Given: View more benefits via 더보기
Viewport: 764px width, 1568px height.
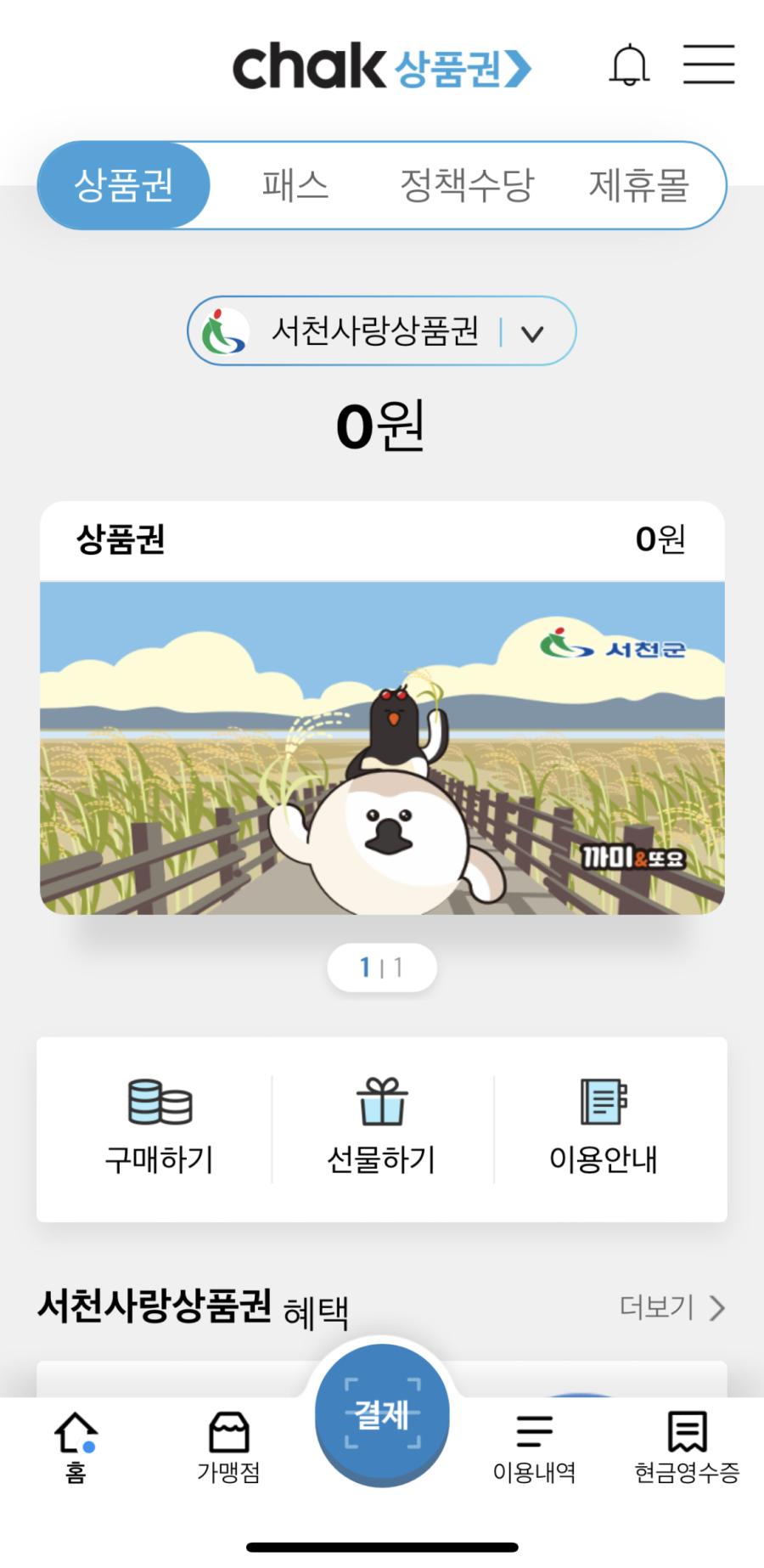Looking at the screenshot, I should [x=671, y=1307].
